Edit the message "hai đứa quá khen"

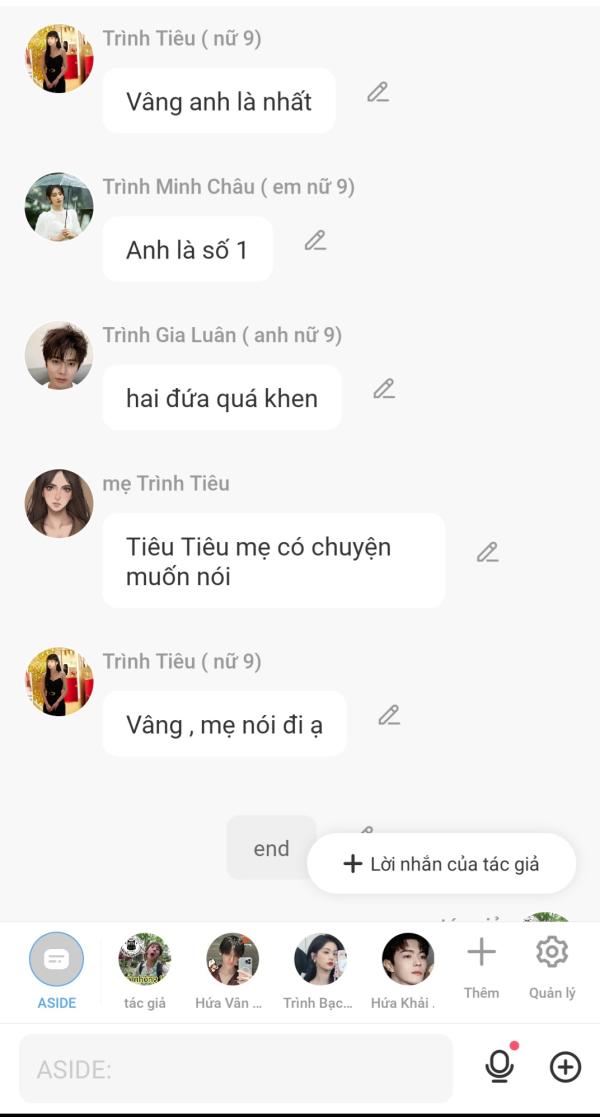(x=384, y=389)
